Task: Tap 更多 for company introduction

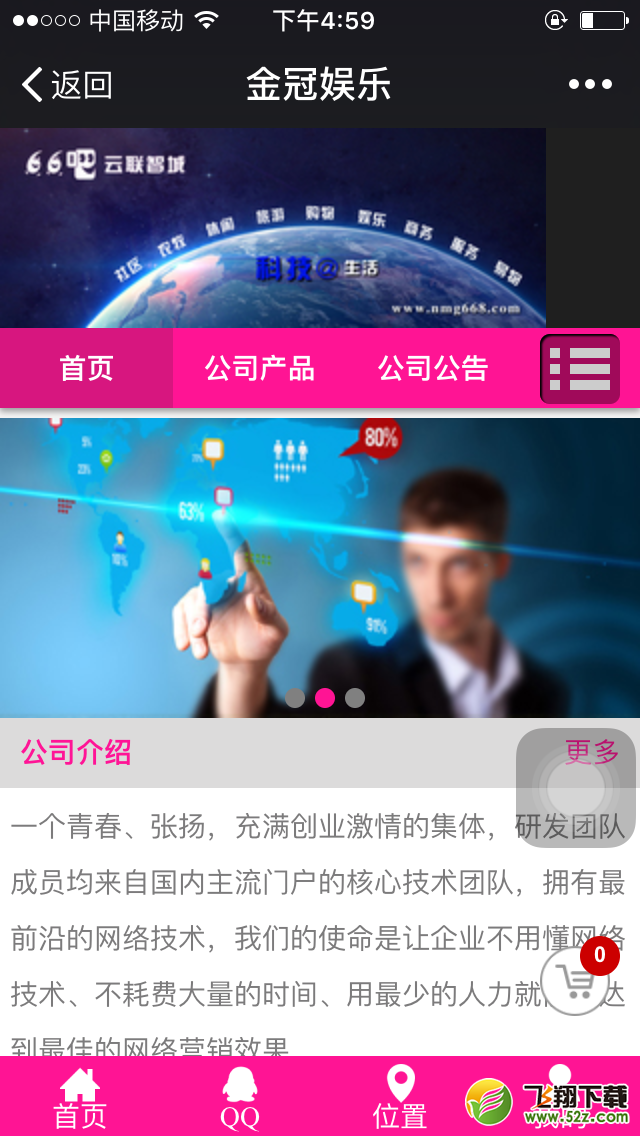Action: pyautogui.click(x=592, y=752)
